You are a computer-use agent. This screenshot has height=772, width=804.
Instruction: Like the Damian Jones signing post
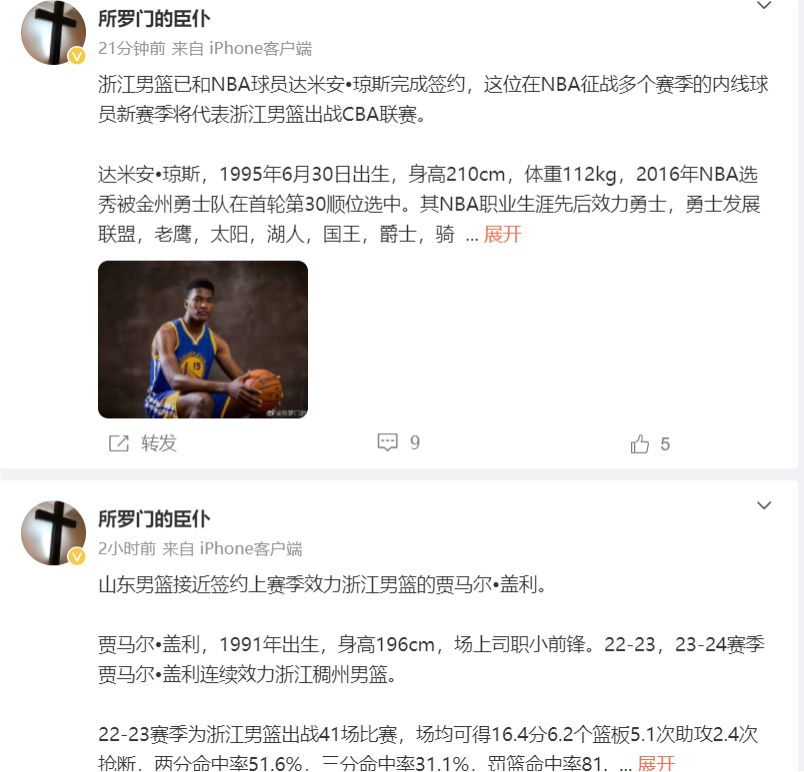[x=650, y=444]
